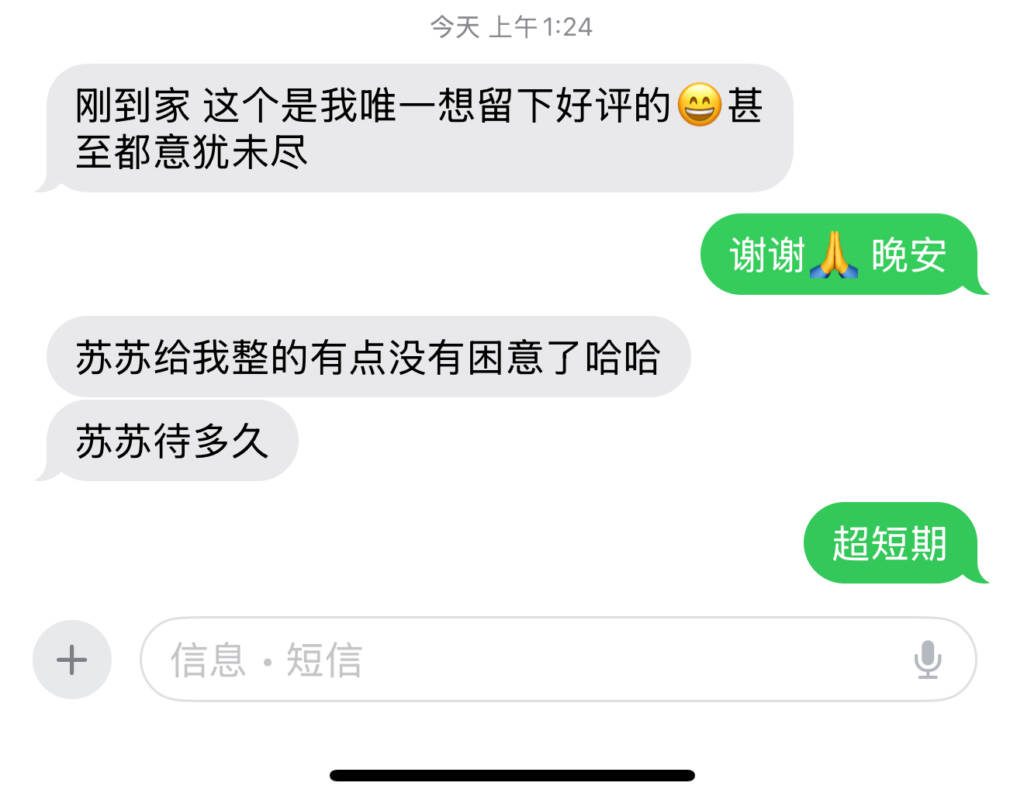Open the plus attachments button
The image size is (1024, 800).
coord(72,660)
